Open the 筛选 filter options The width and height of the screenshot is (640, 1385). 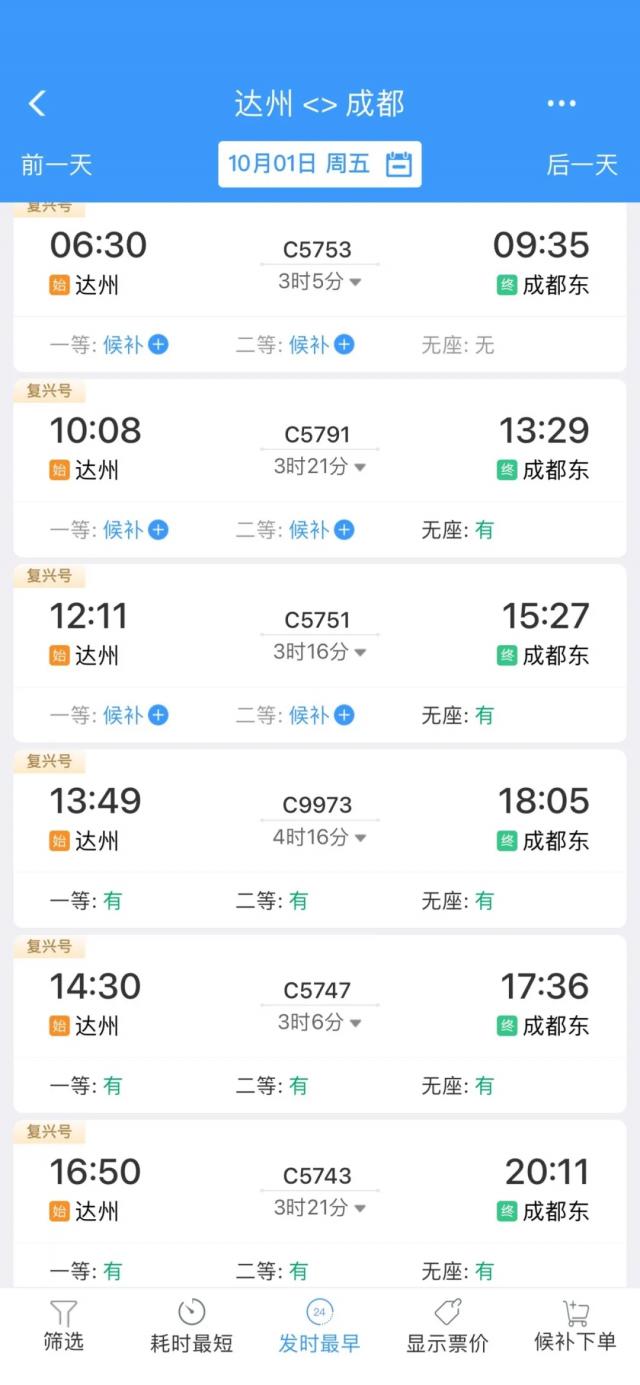[64, 1327]
